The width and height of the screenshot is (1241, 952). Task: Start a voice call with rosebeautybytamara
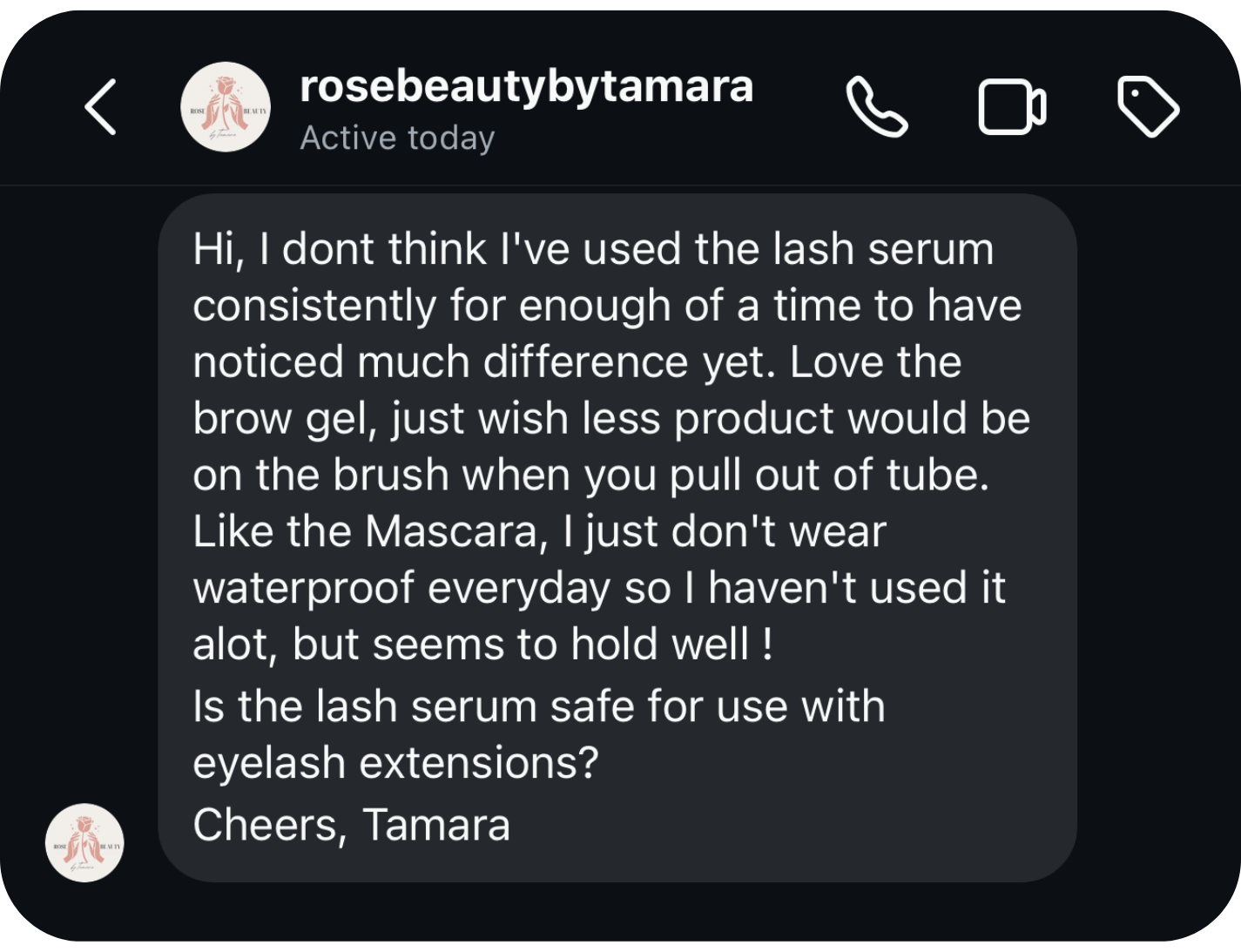tap(876, 107)
